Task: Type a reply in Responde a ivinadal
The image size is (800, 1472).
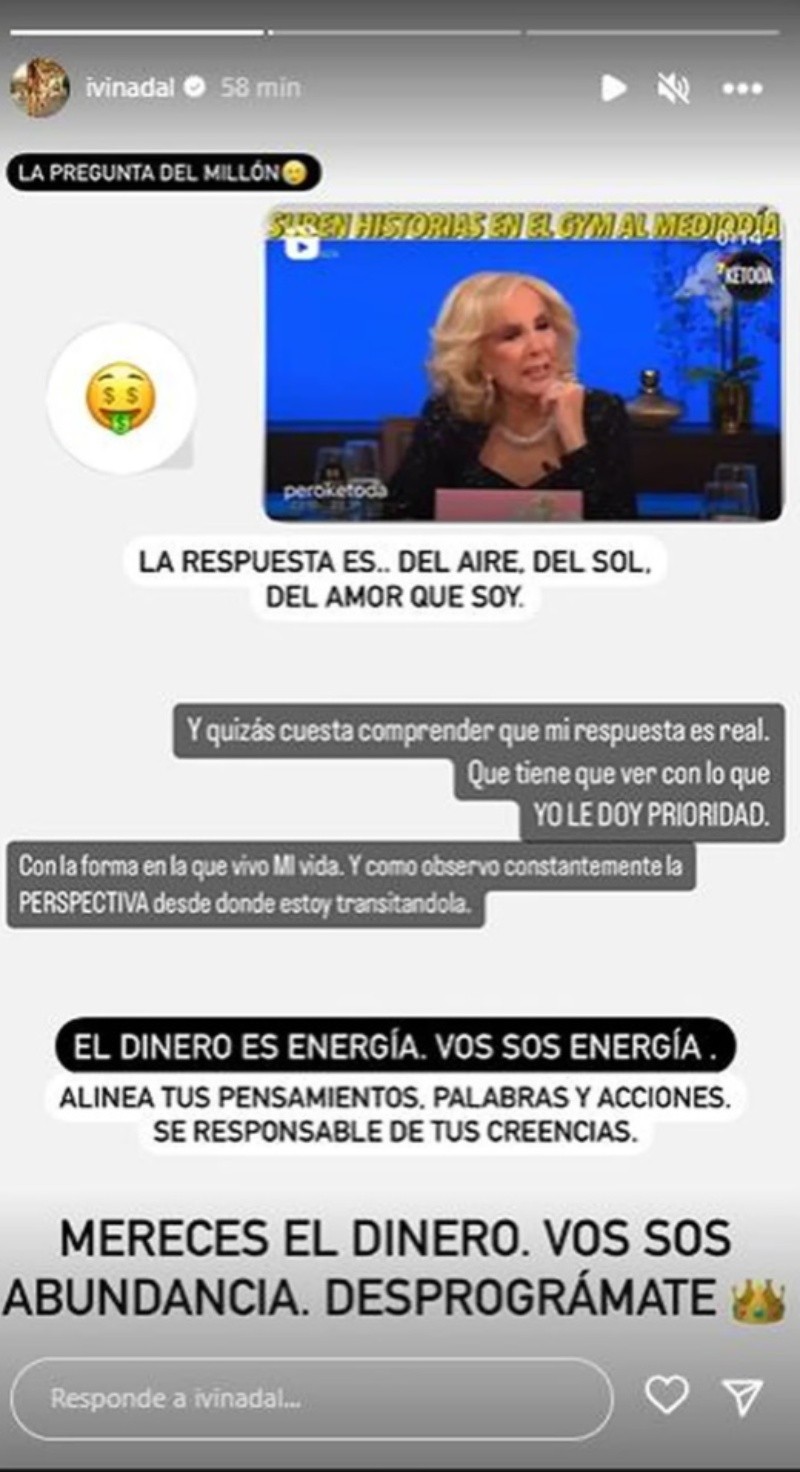Action: pos(310,1397)
